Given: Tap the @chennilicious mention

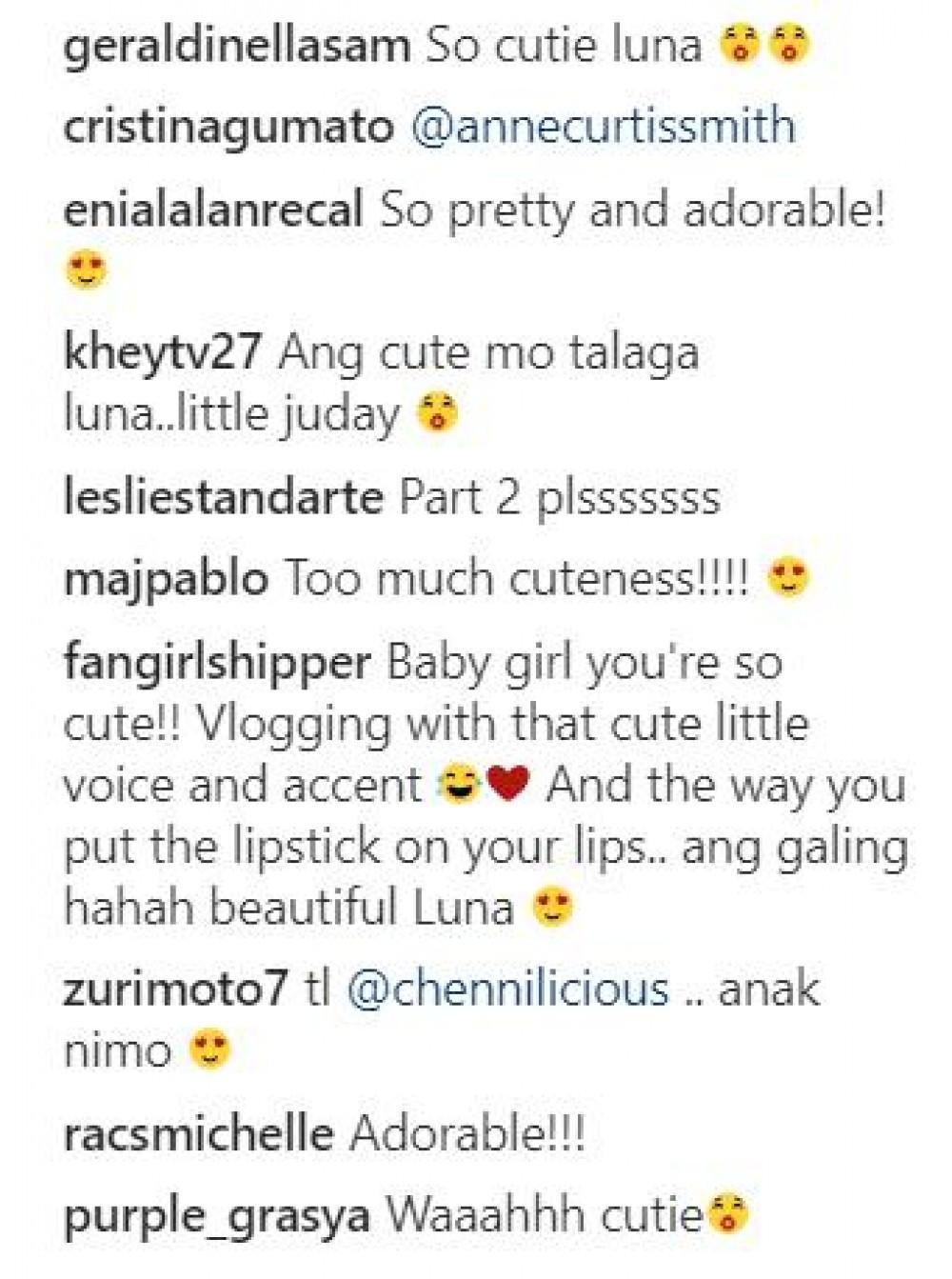Looking at the screenshot, I should tap(507, 990).
